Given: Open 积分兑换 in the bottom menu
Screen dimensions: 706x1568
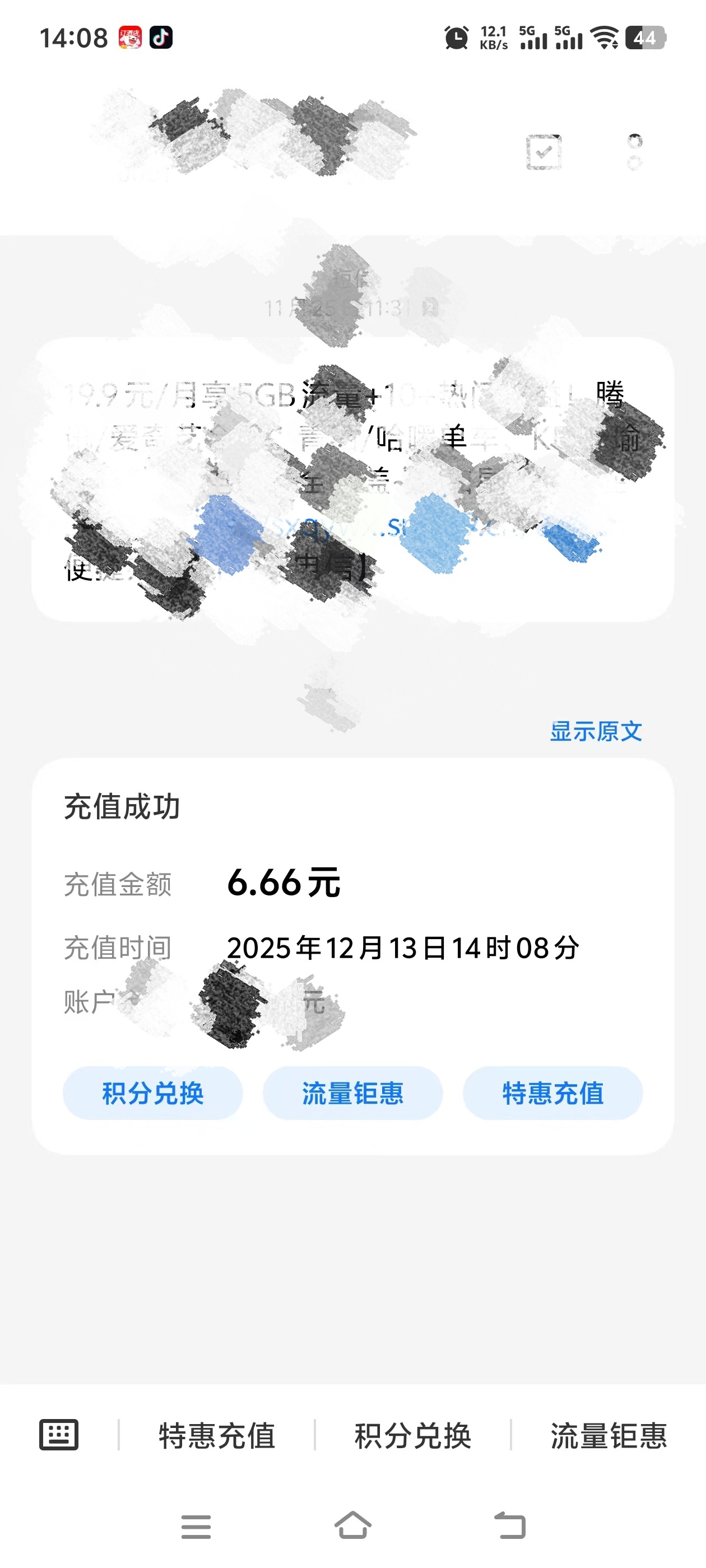Looking at the screenshot, I should [x=413, y=1436].
